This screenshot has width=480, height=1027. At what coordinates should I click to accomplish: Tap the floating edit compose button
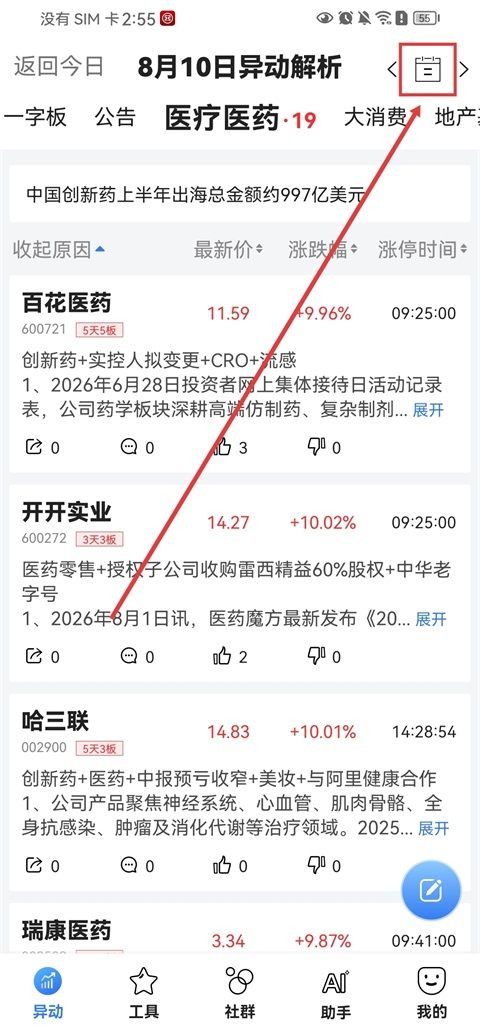click(x=431, y=890)
